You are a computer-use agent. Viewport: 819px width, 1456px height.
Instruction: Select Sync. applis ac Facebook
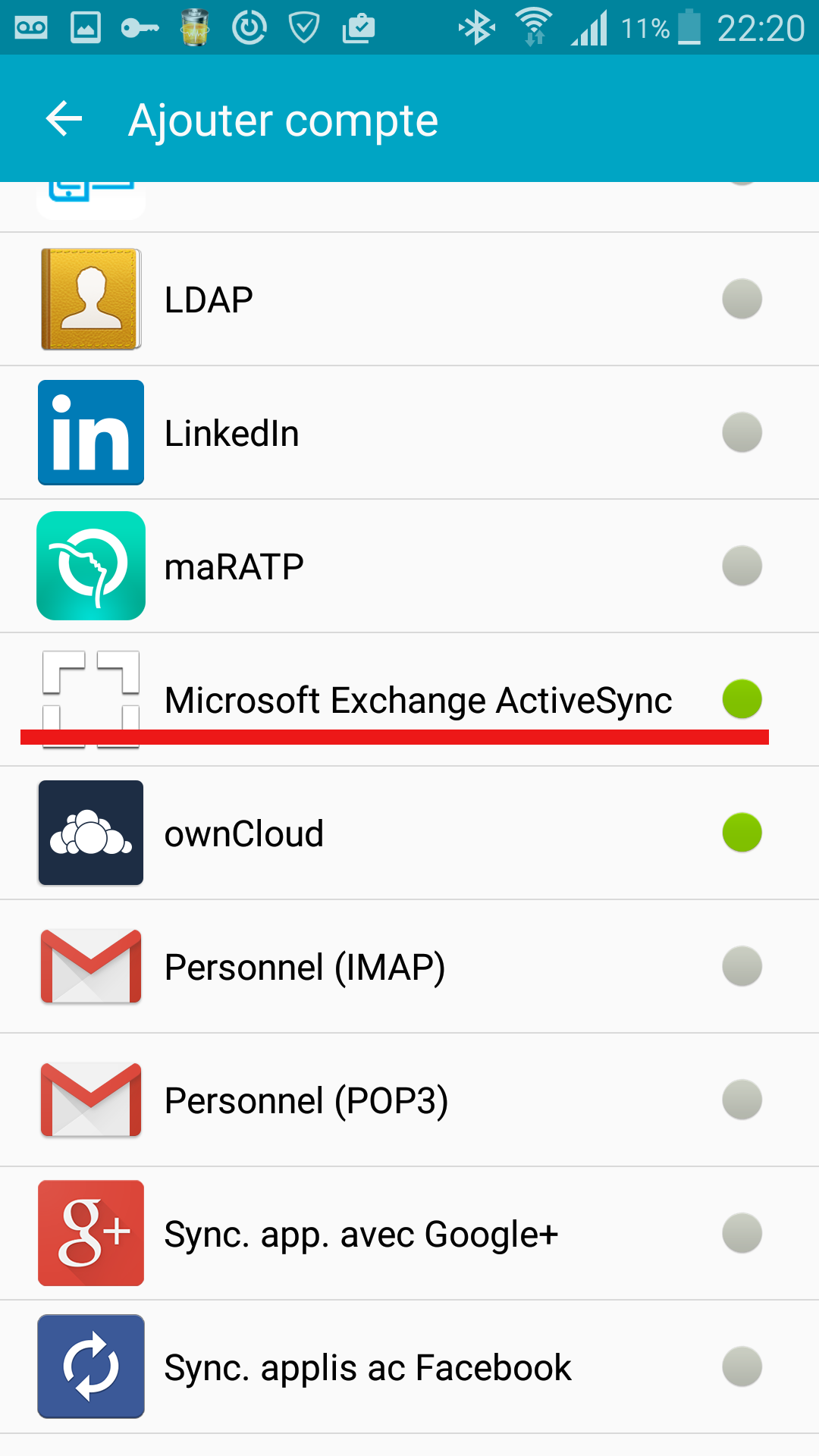tap(409, 1367)
